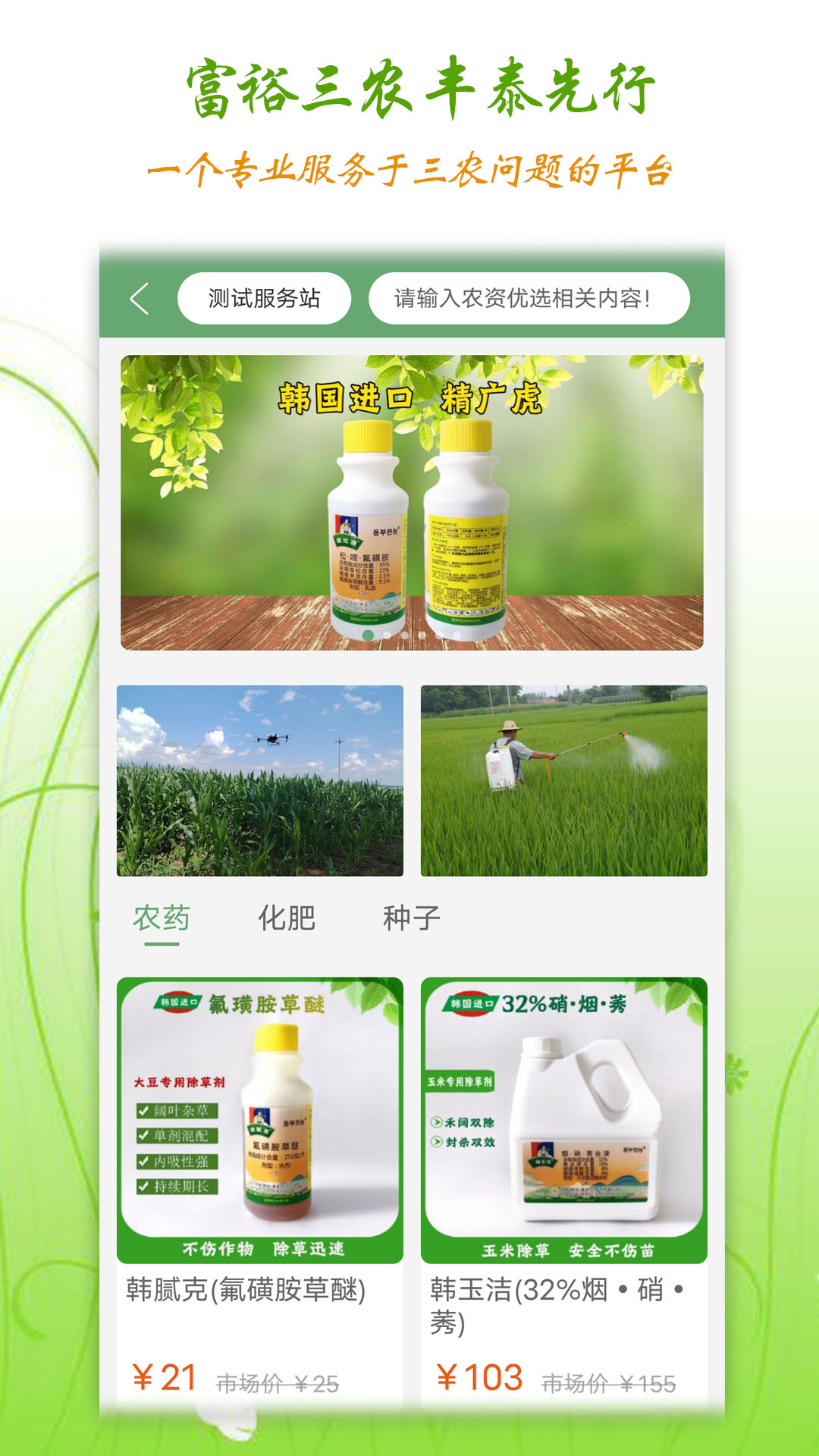This screenshot has height=1456, width=819.
Task: View the drone spraying cornfield photo
Action: 263,781
